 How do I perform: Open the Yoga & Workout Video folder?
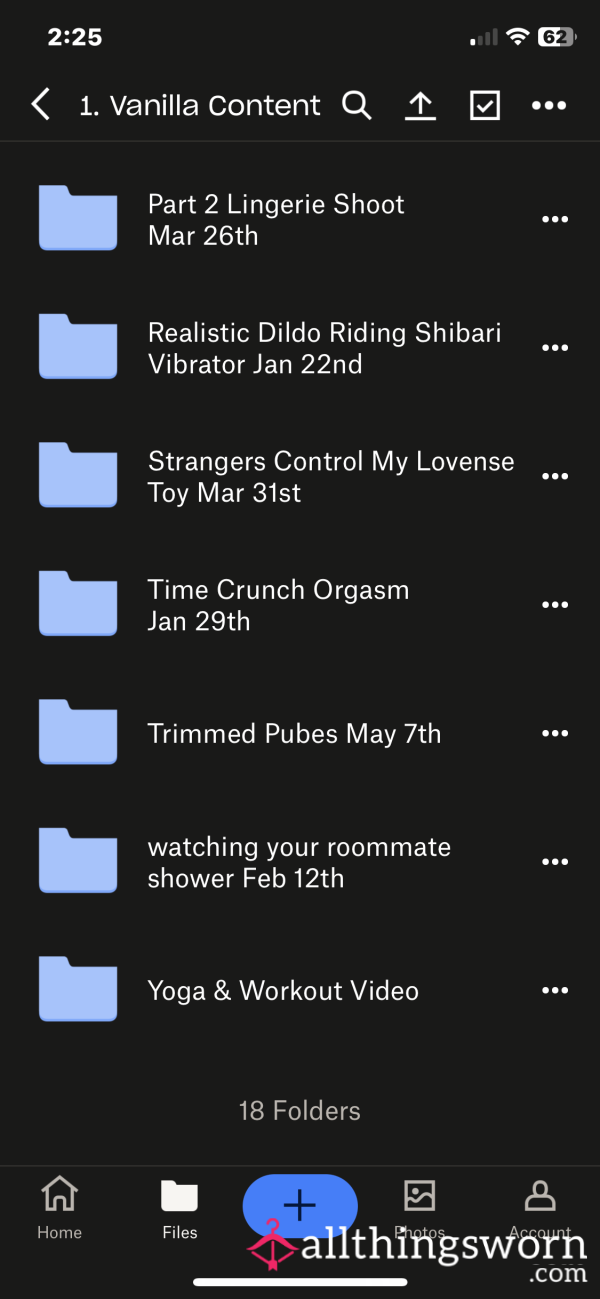click(300, 991)
